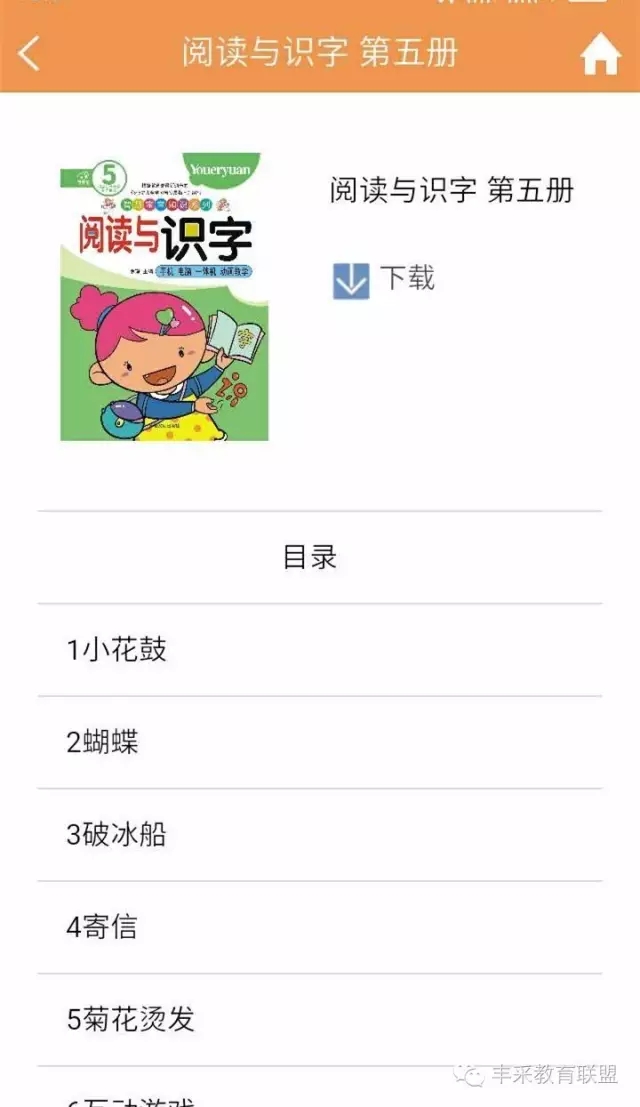Select chapter 5菊花烫发
The width and height of the screenshot is (640, 1107).
(x=320, y=1020)
